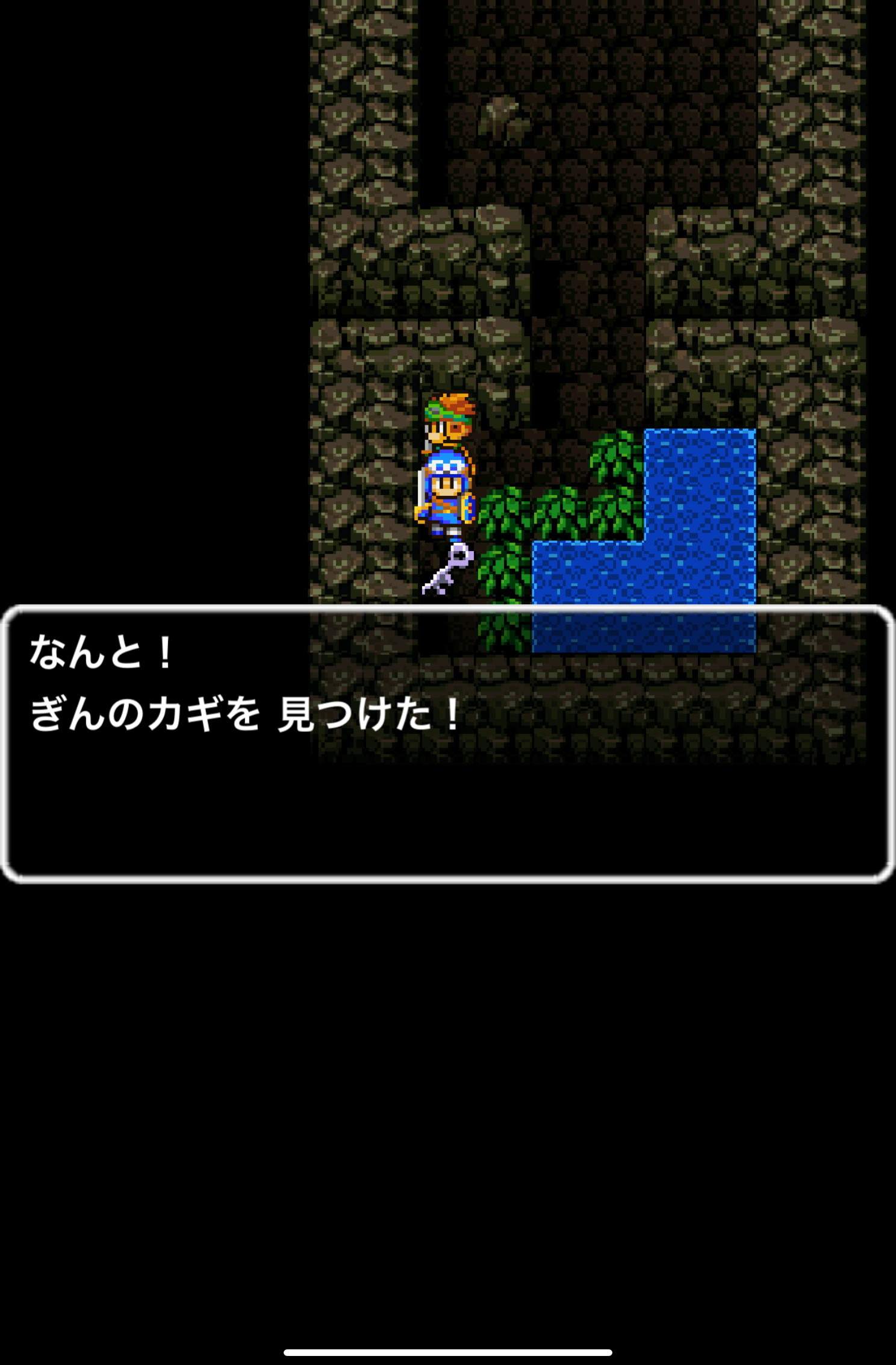896x1365 pixels.
Task: Tap the ぎんのカギ message window to continue
Action: [447, 744]
